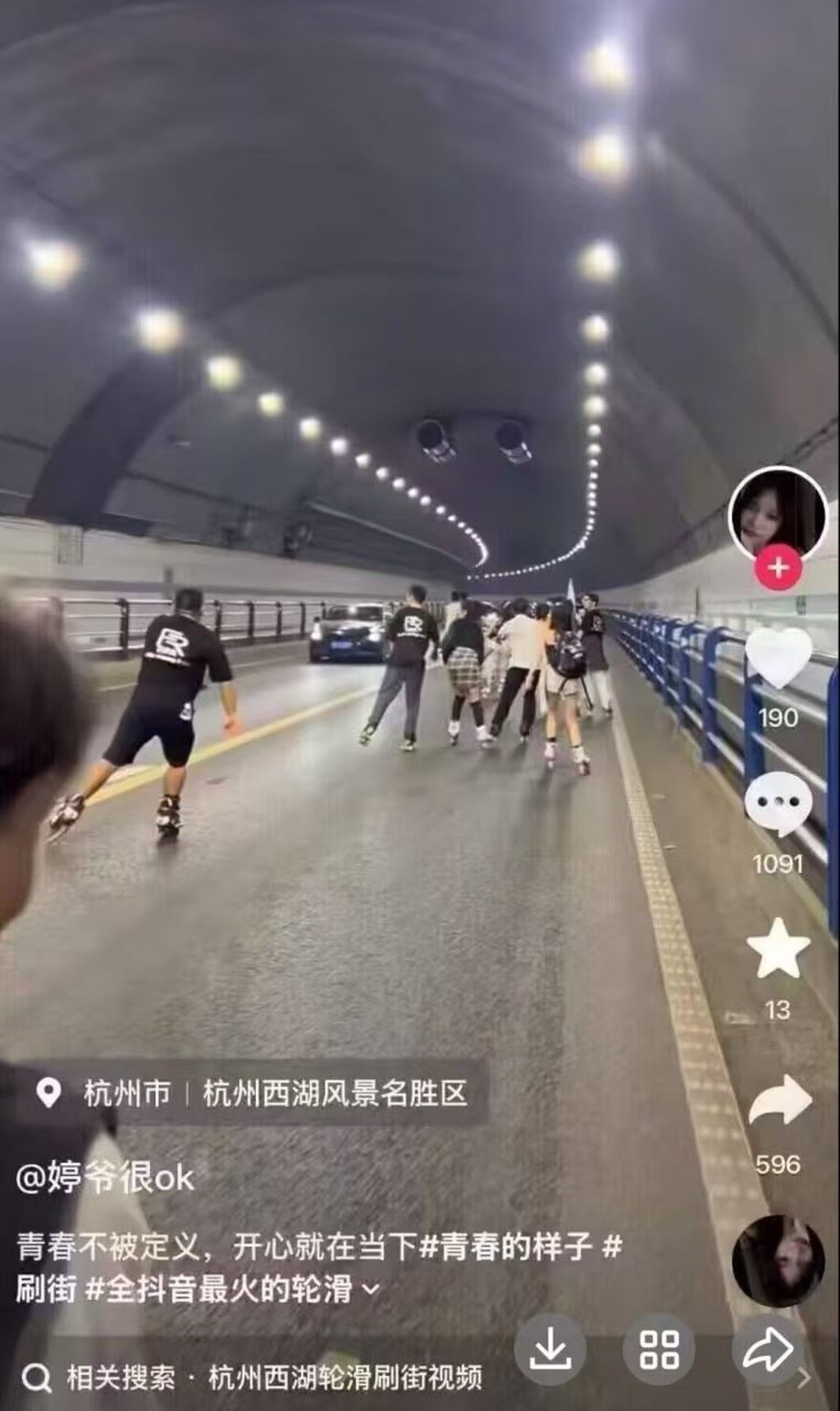
Task: Follow the creator with the red plus button
Action: coord(778,568)
